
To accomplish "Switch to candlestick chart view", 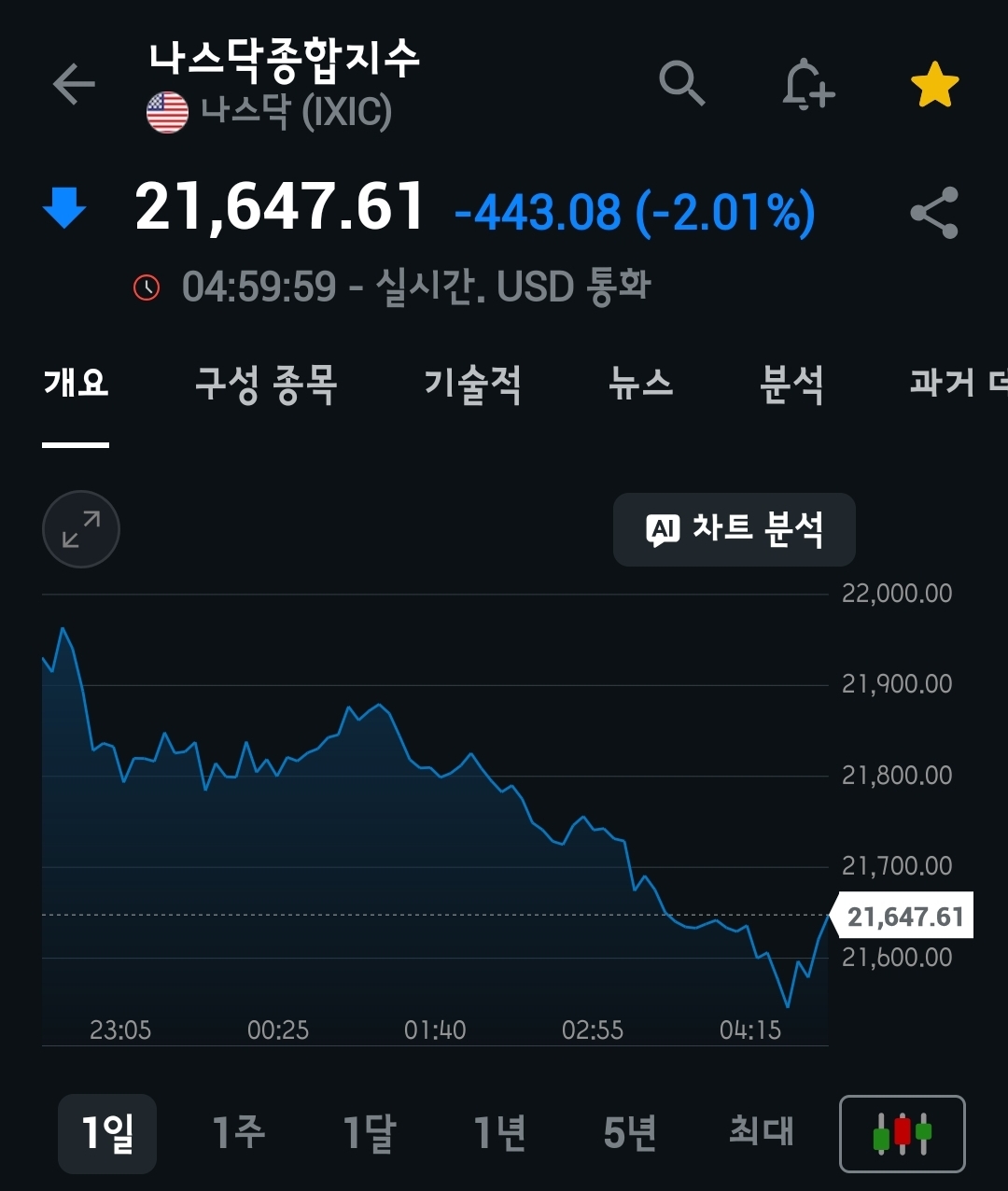I will (903, 1133).
